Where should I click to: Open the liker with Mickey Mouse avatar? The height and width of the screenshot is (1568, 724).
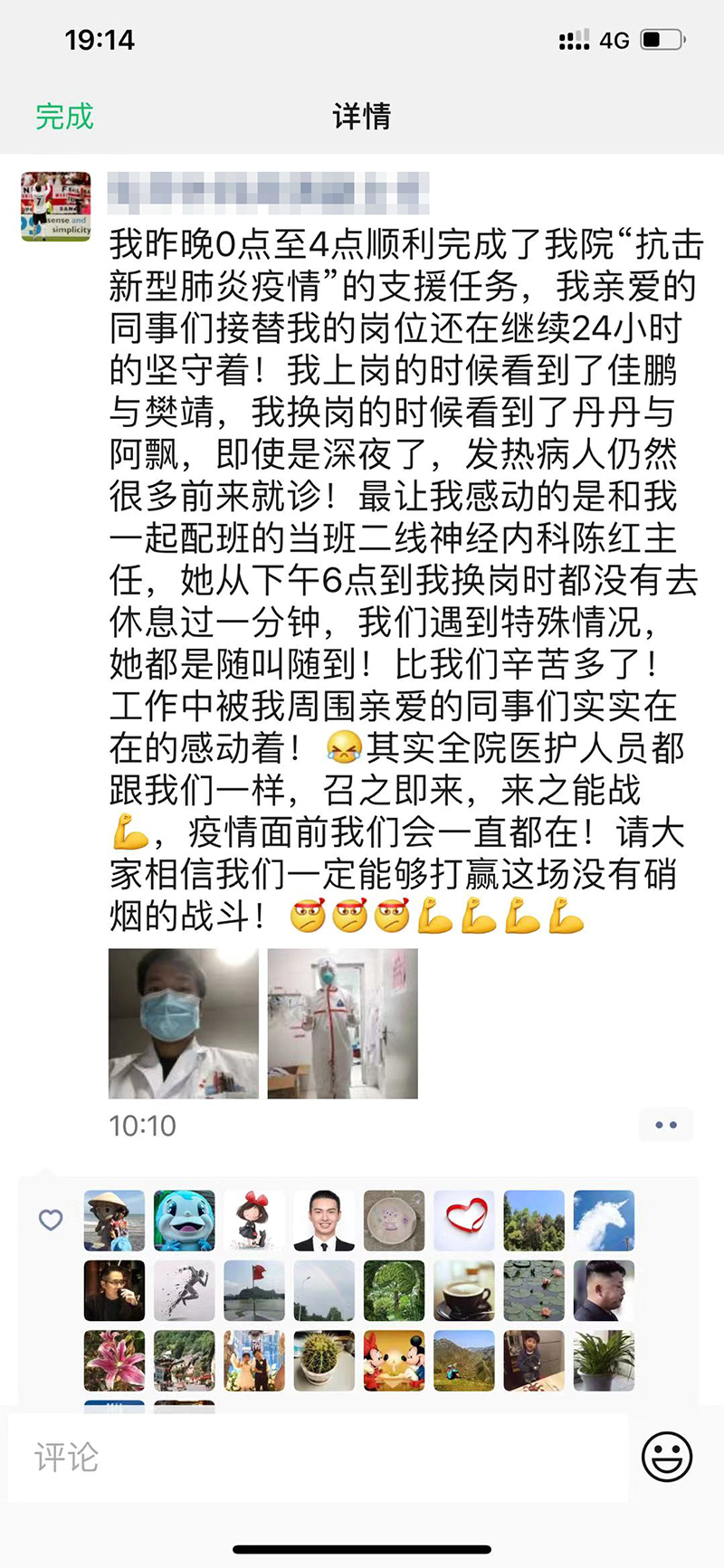pyautogui.click(x=394, y=1360)
